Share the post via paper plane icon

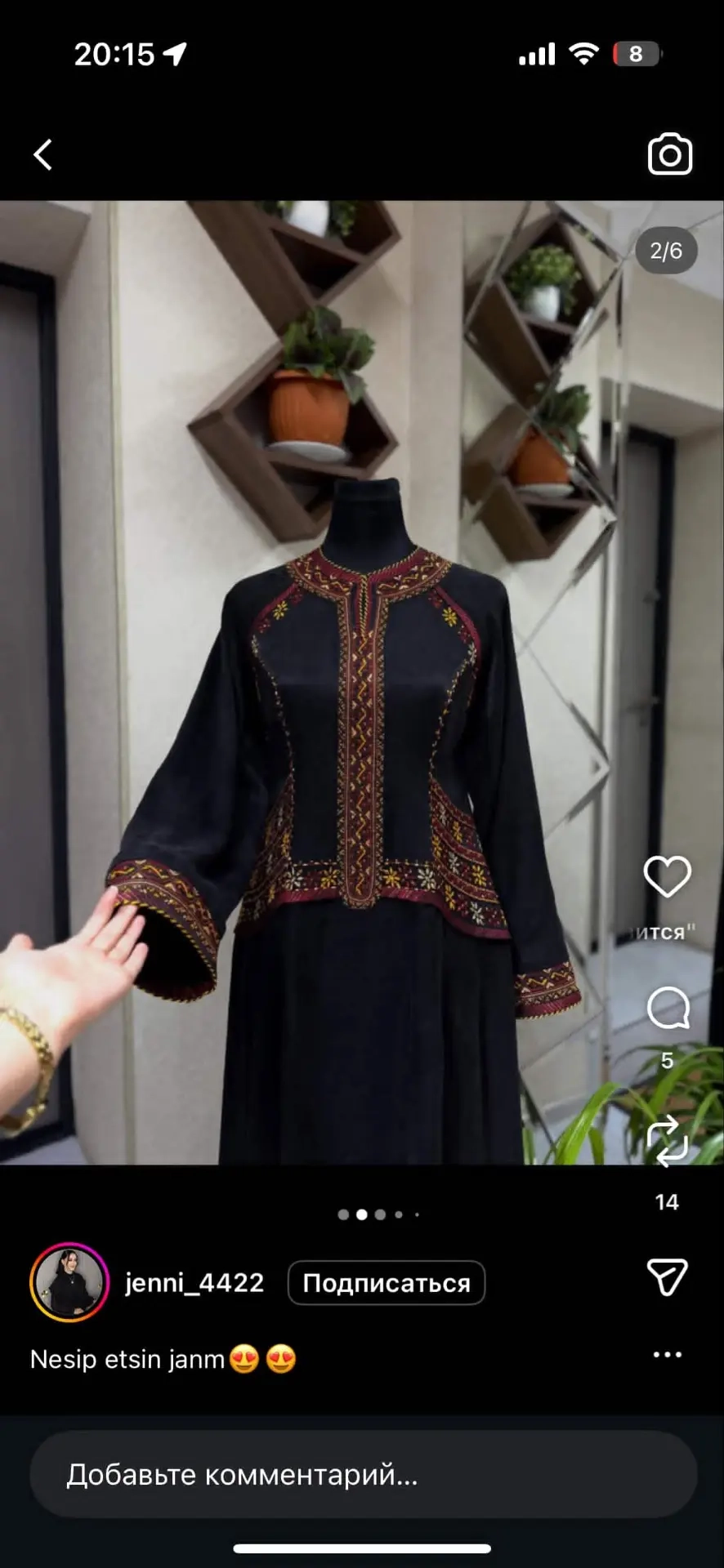click(x=668, y=1277)
